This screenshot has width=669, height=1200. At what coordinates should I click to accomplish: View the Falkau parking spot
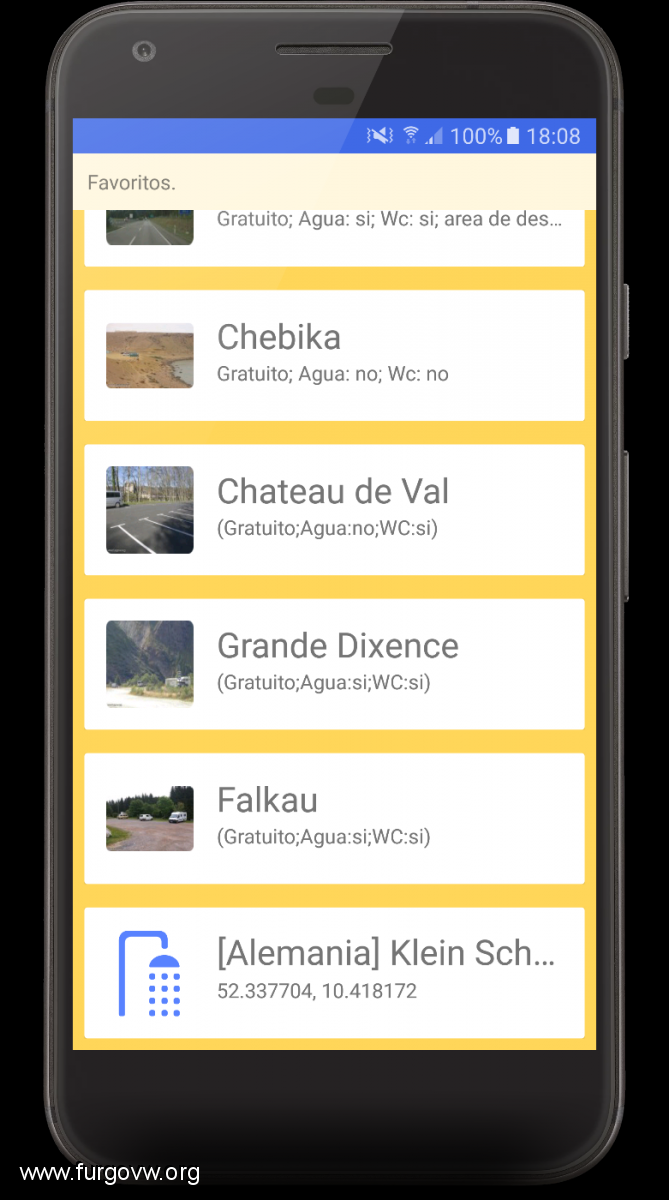(334, 818)
